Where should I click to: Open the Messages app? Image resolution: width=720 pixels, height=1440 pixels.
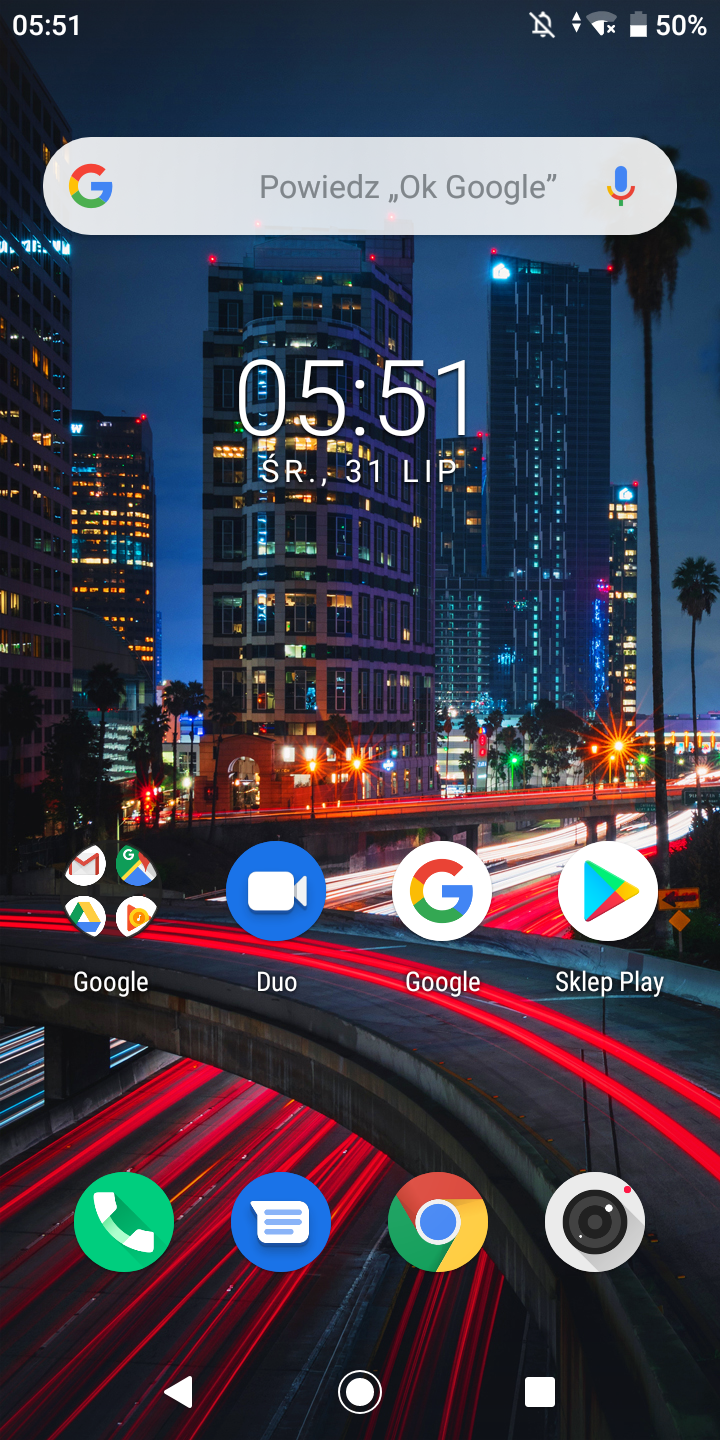pos(281,1222)
